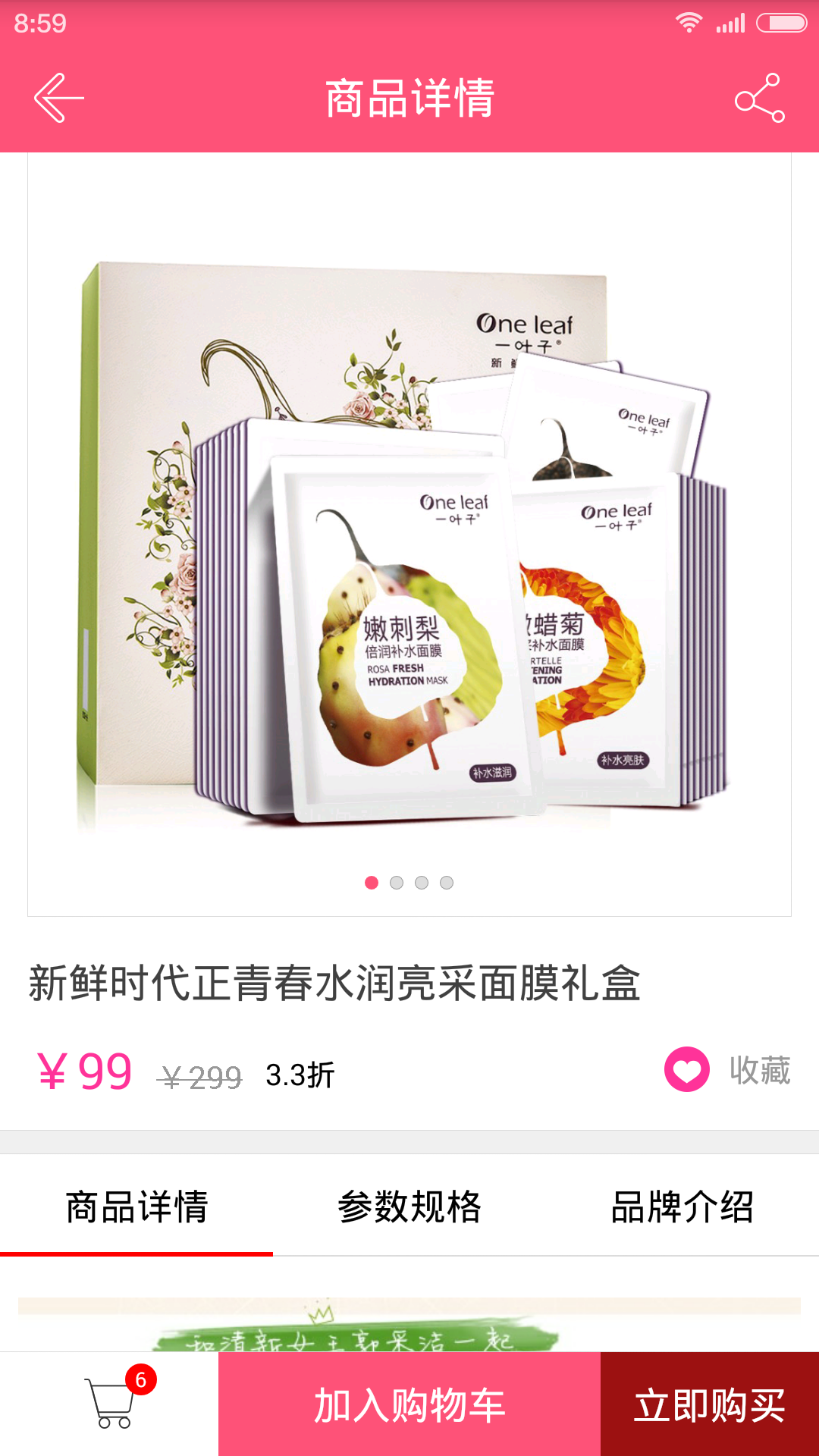This screenshot has height=1456, width=819.
Task: Open the 品牌介绍 tab
Action: pos(682,1207)
